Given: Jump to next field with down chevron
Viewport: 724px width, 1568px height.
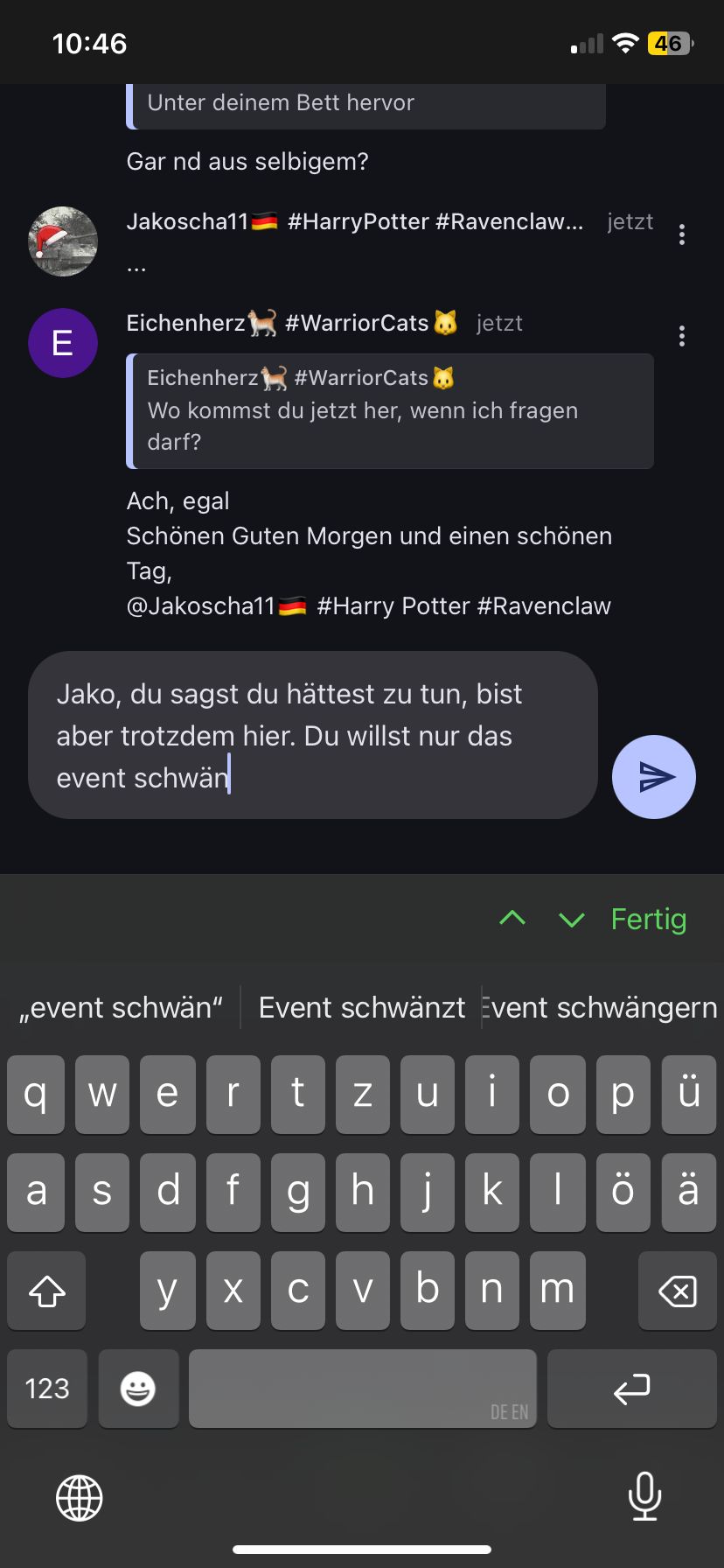Looking at the screenshot, I should tap(572, 919).
